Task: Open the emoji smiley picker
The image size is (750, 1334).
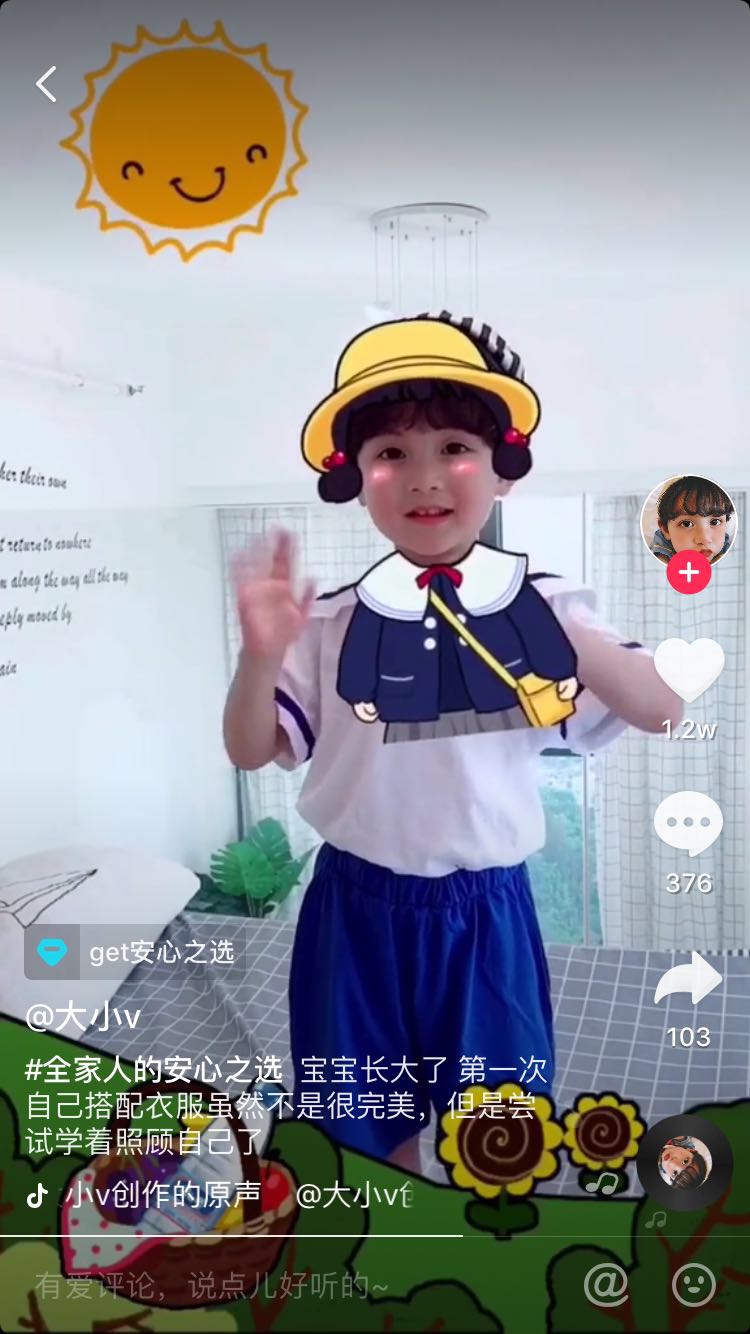Action: tap(693, 1284)
